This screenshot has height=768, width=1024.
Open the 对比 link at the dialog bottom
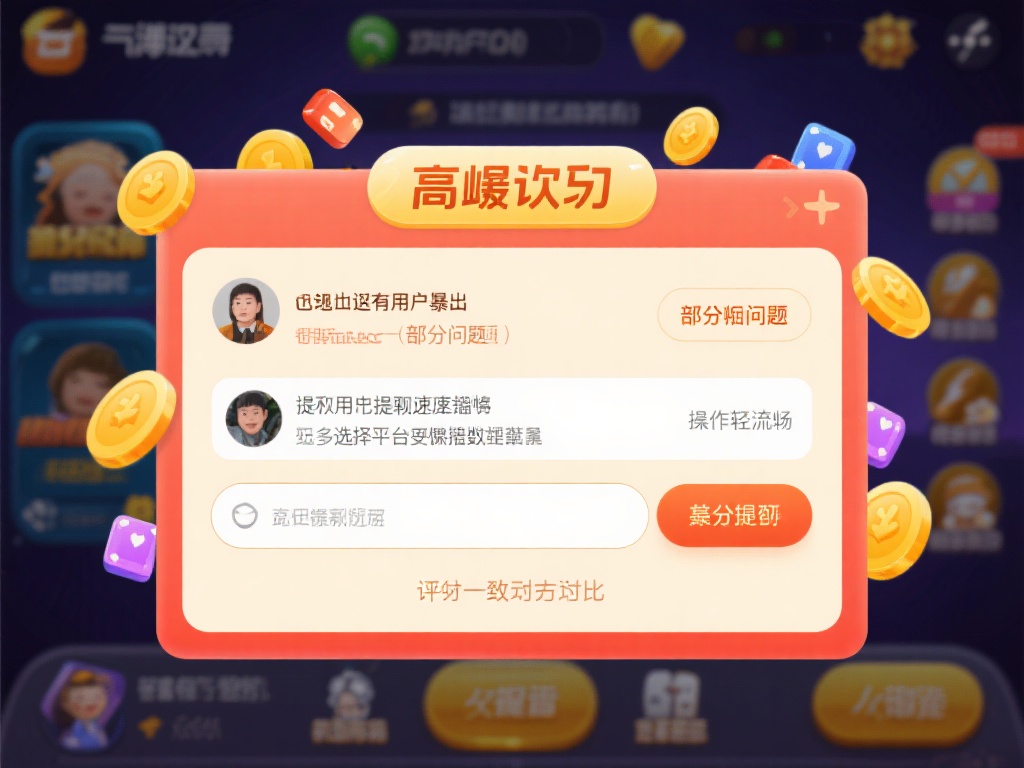[x=510, y=591]
